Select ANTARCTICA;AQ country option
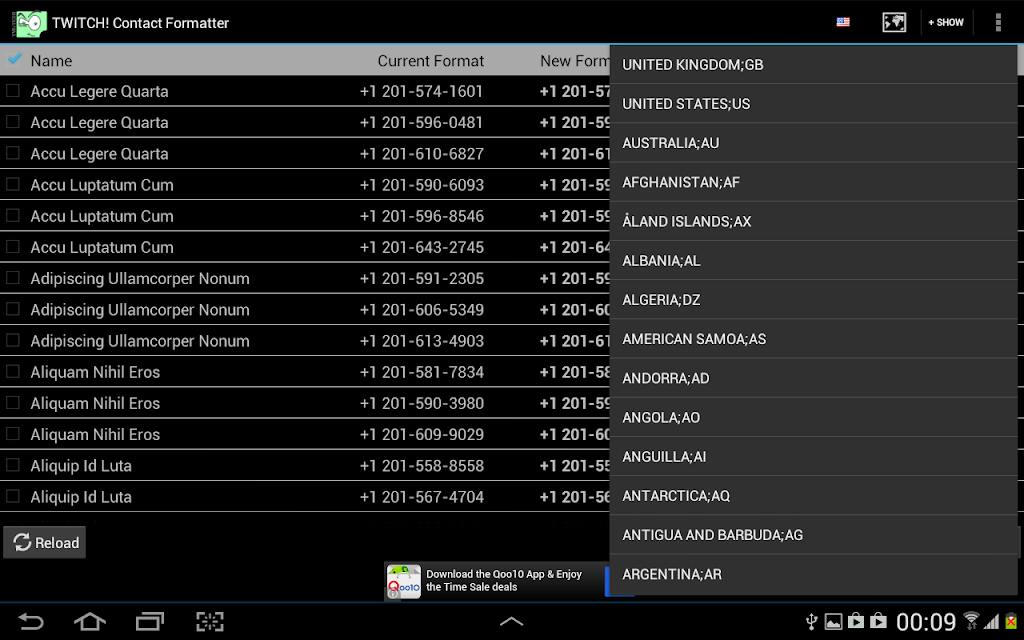Image resolution: width=1024 pixels, height=640 pixels. click(x=813, y=496)
